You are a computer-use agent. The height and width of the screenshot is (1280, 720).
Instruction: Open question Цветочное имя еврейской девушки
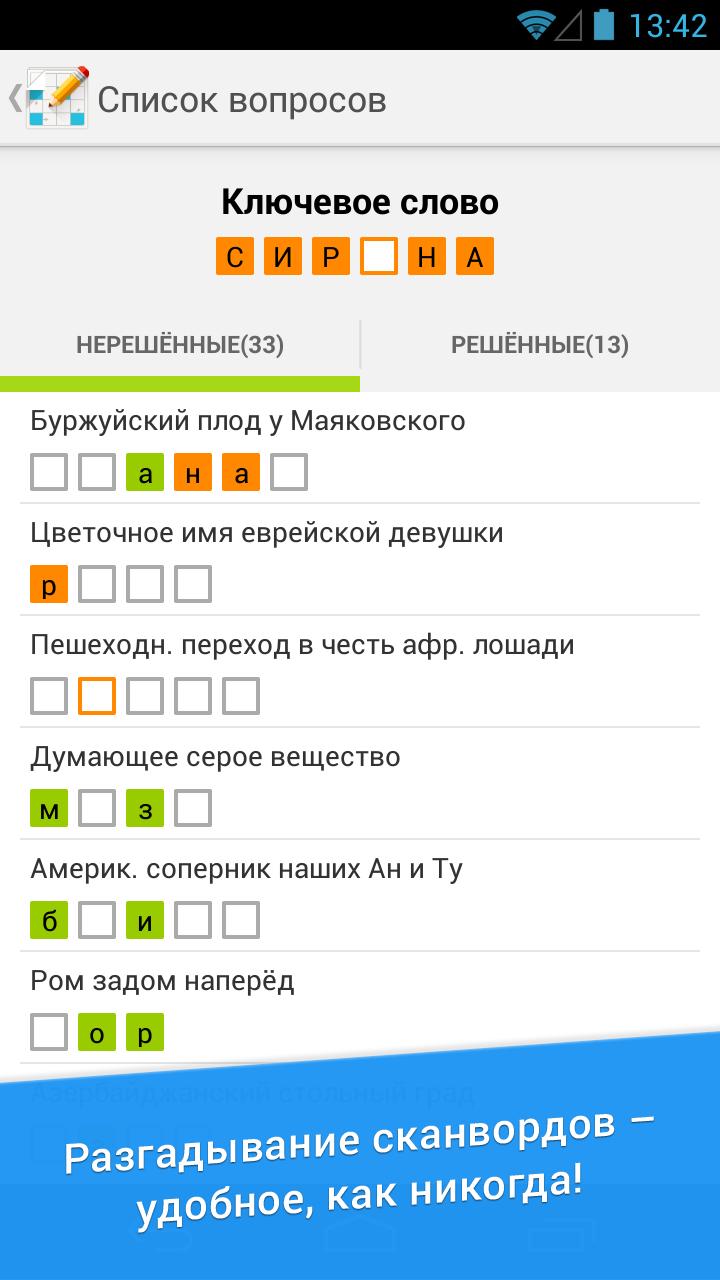point(360,559)
